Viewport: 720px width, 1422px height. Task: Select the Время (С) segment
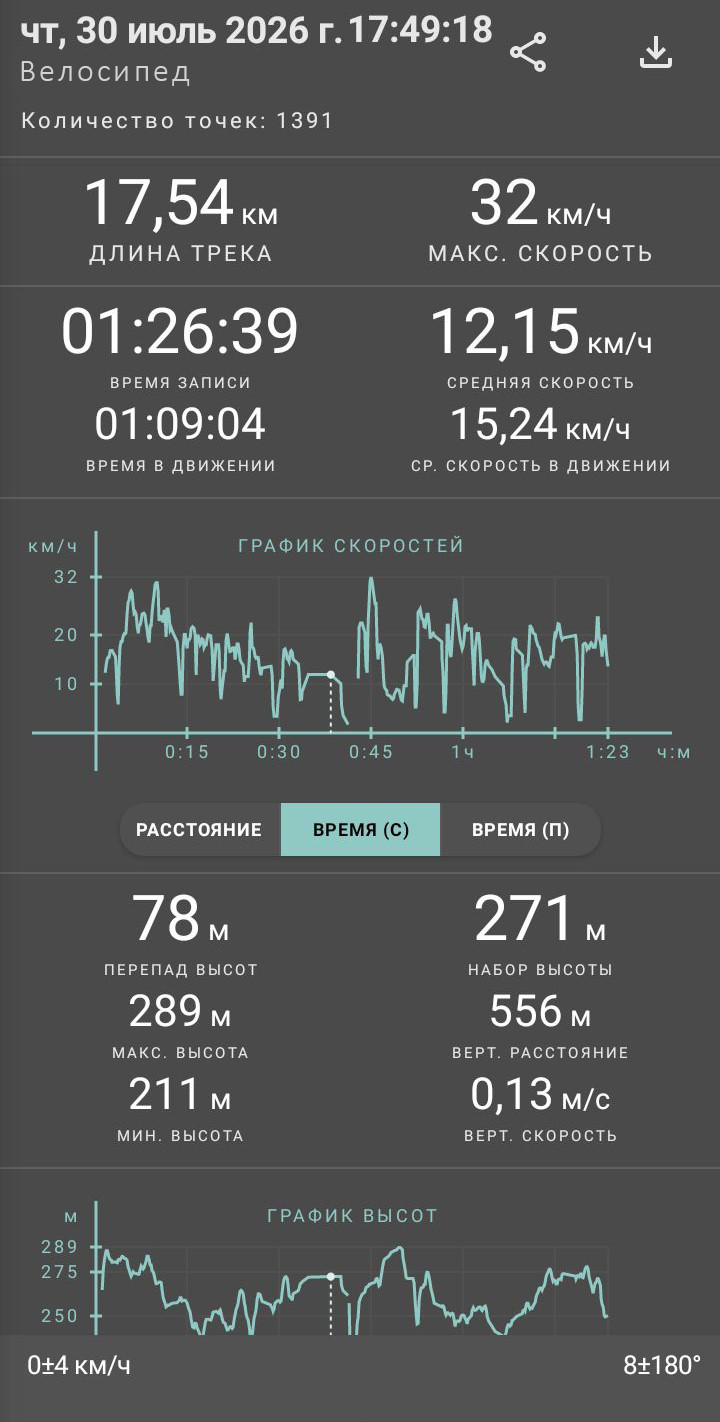coord(361,830)
